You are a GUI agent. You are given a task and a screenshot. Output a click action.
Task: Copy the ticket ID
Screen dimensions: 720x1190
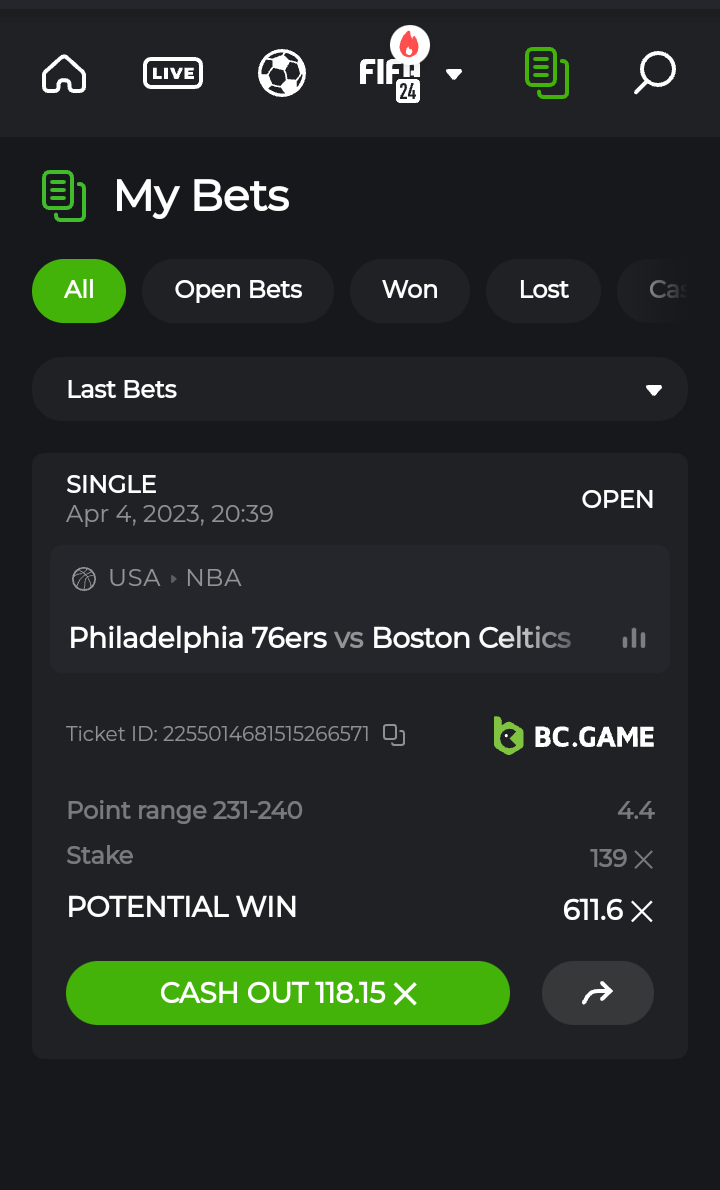pyautogui.click(x=394, y=735)
